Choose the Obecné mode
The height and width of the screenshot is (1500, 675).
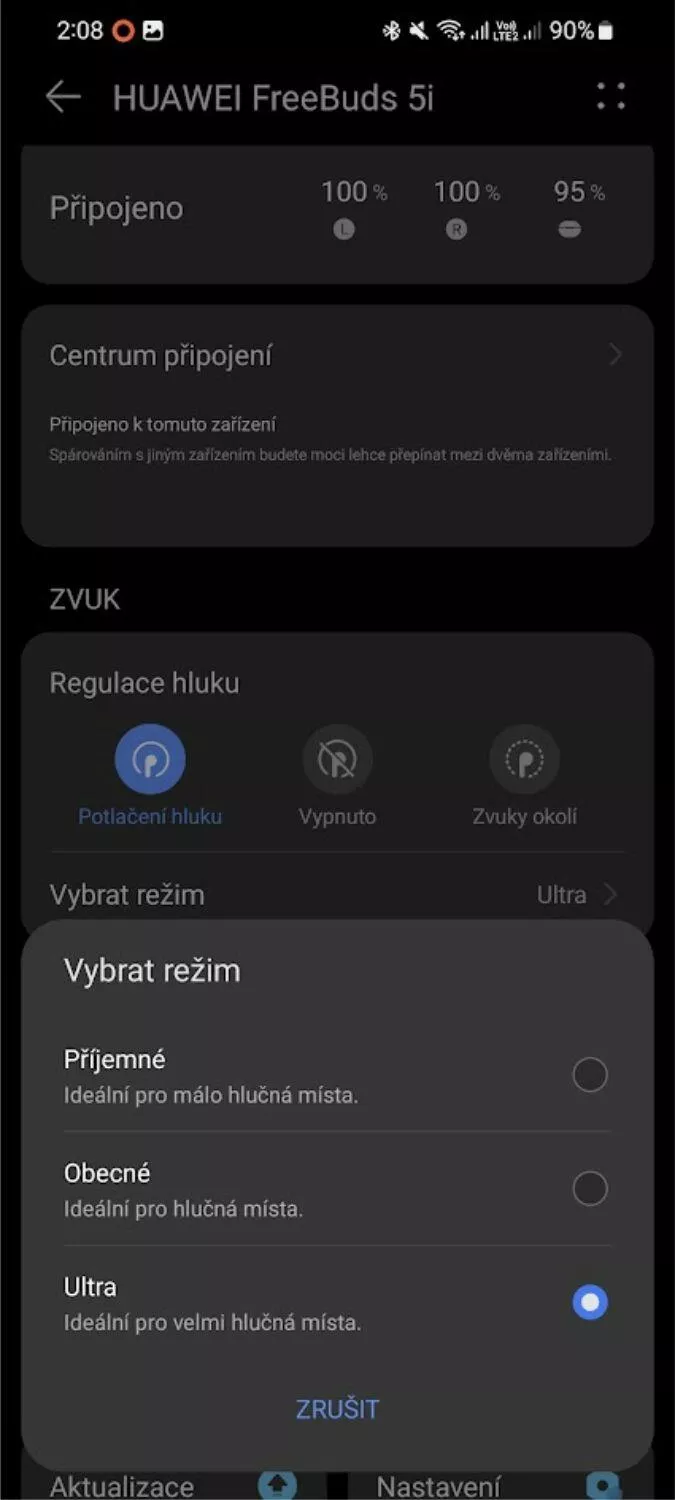[x=337, y=1189]
